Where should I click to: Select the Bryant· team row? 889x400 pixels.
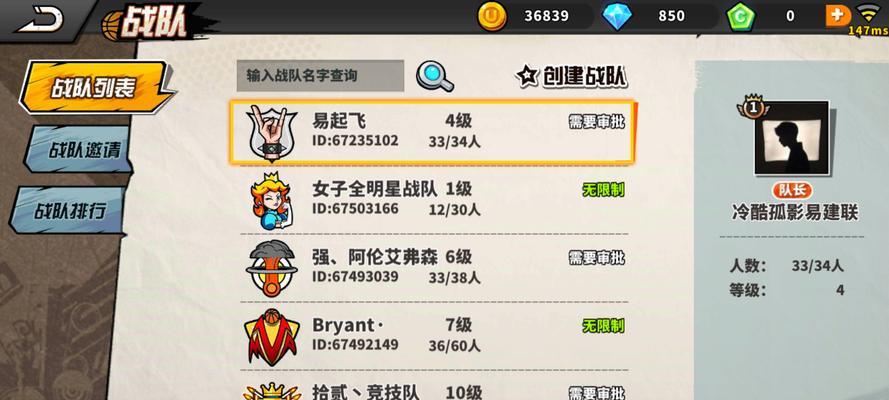pyautogui.click(x=432, y=334)
